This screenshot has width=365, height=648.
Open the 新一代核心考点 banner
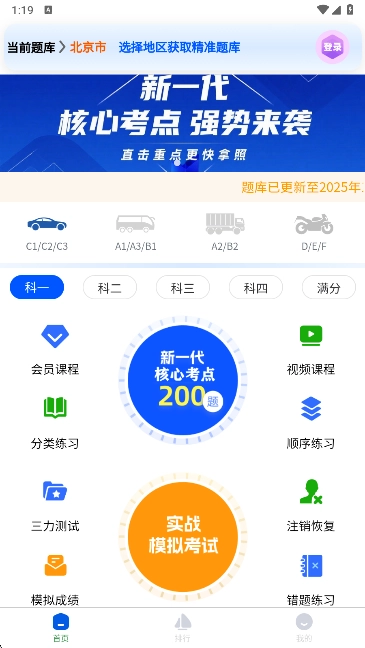point(182,123)
